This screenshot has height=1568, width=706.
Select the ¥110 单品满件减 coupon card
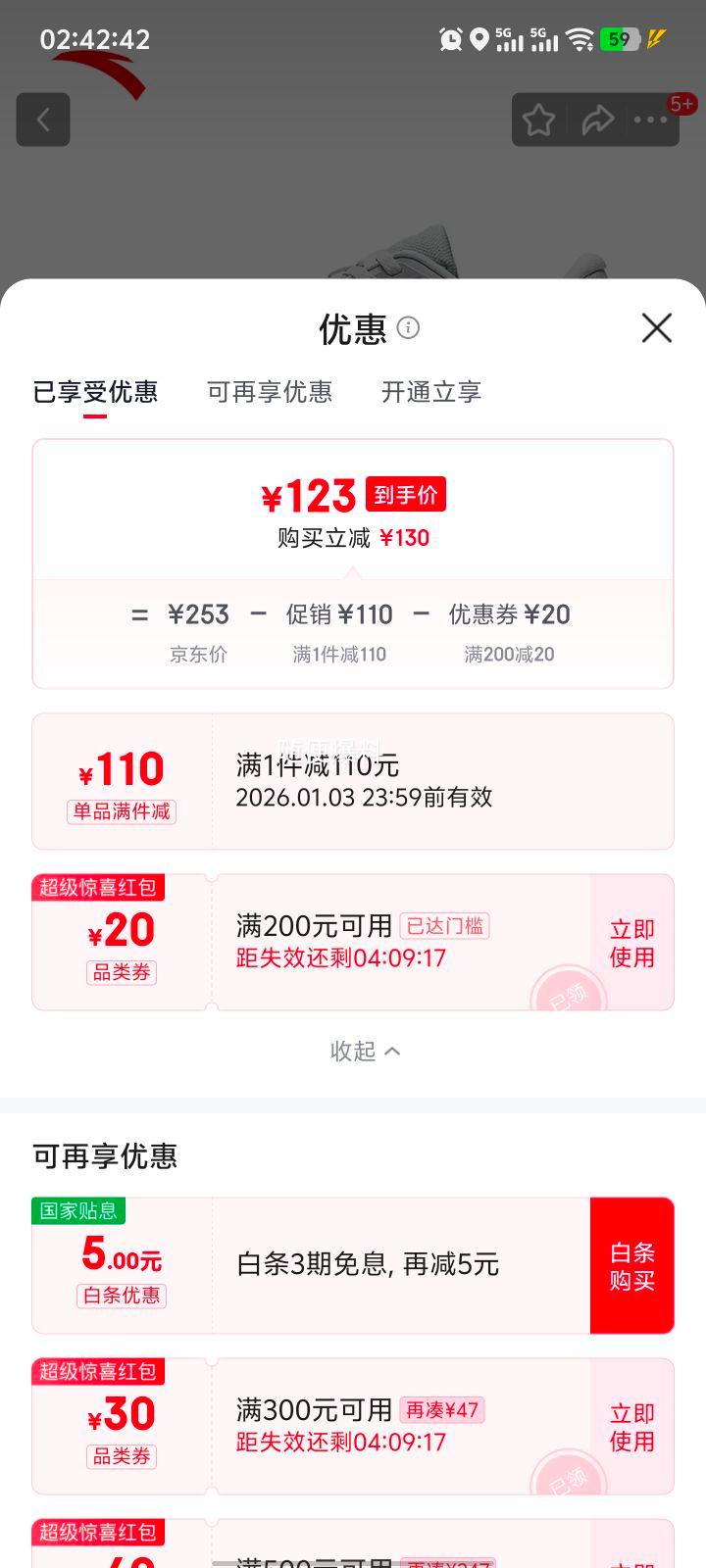coord(353,781)
